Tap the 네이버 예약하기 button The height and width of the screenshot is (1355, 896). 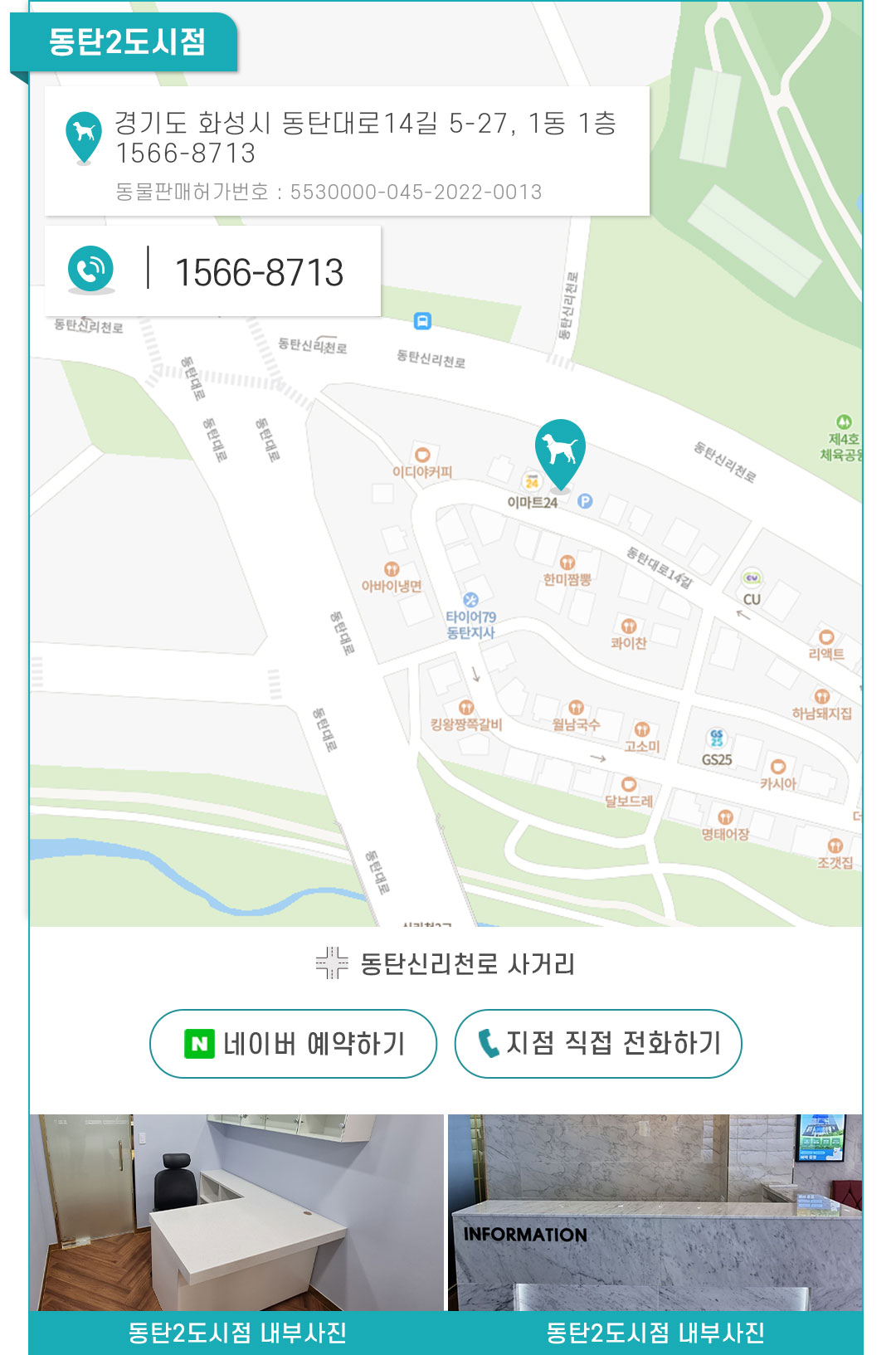293,1043
